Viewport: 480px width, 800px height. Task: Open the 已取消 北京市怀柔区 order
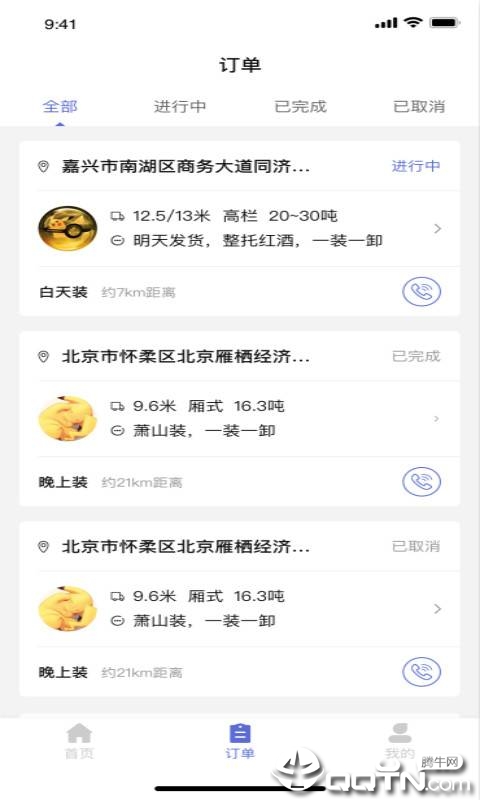239,609
